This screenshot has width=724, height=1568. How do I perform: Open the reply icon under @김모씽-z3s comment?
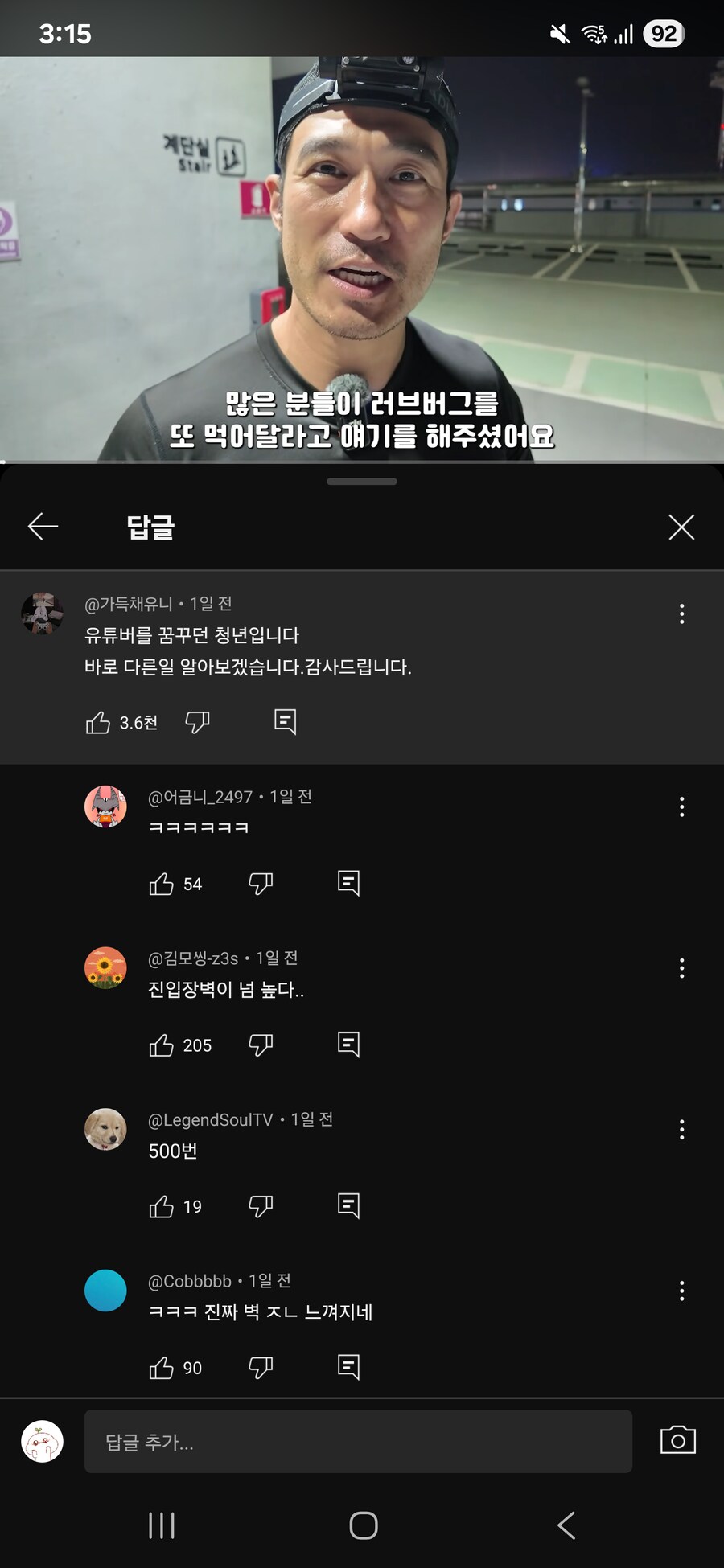348,1045
